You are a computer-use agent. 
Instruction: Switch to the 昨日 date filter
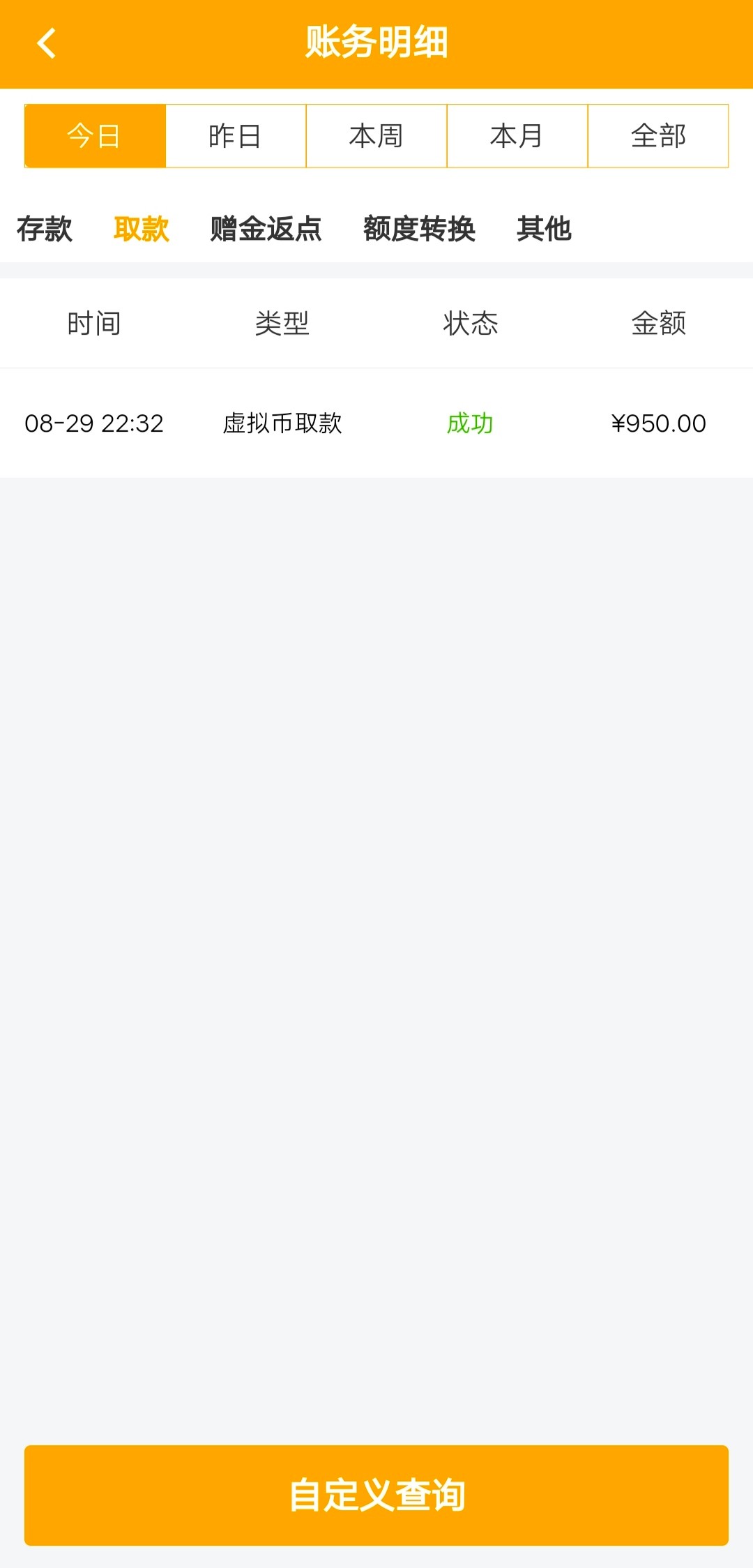236,136
